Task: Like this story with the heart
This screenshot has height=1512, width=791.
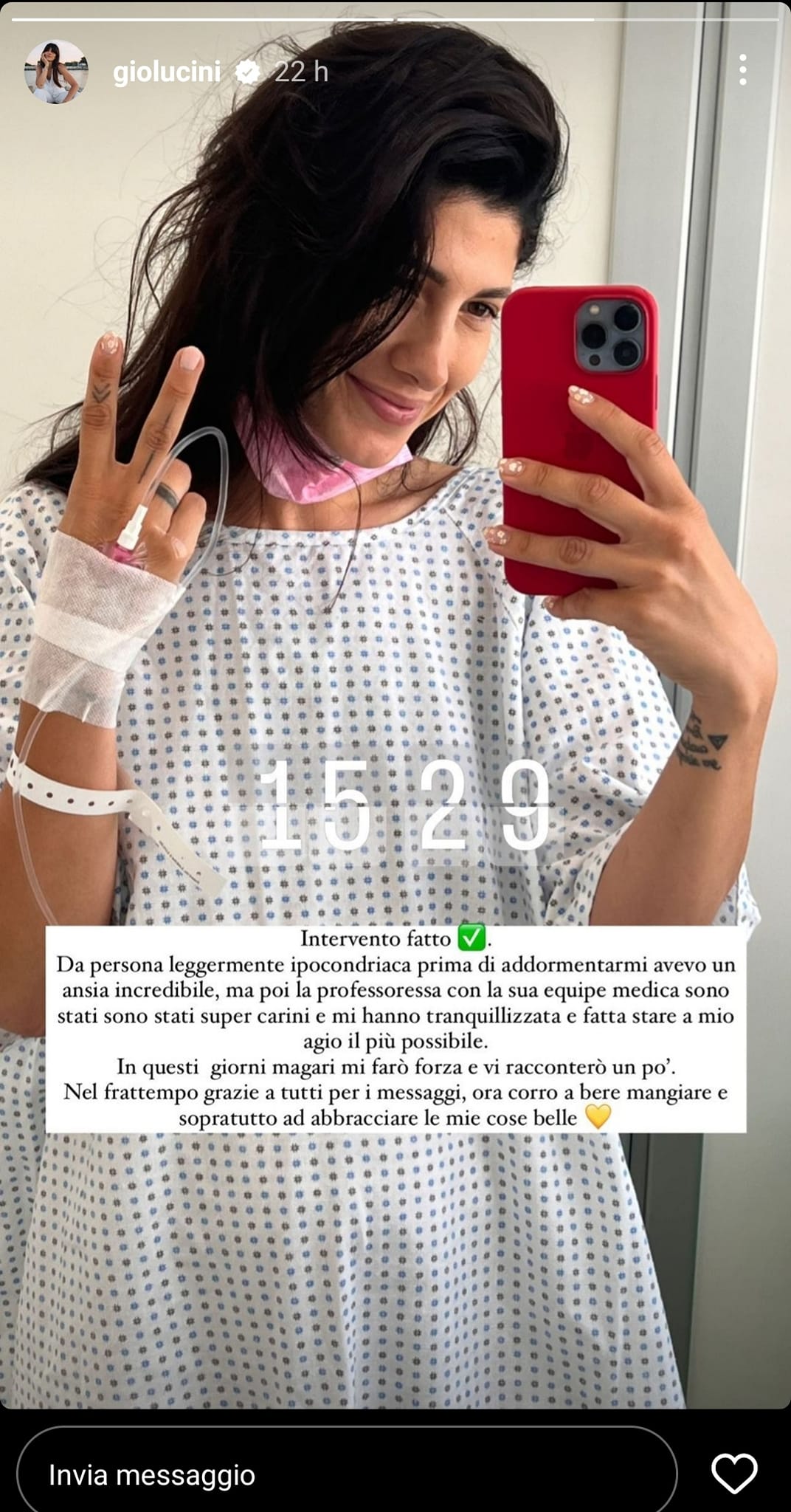Action: [733, 1474]
